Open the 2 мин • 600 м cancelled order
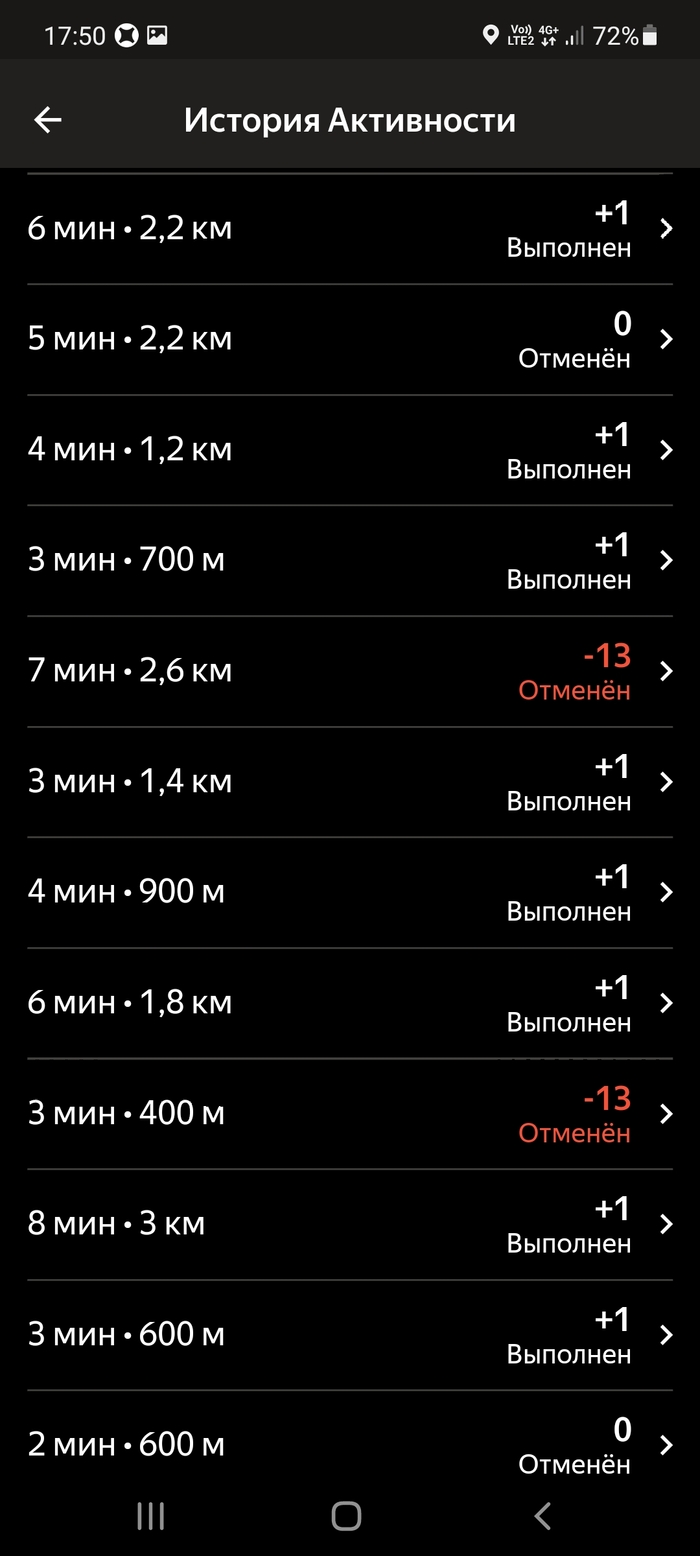This screenshot has width=700, height=1556. [x=350, y=1445]
